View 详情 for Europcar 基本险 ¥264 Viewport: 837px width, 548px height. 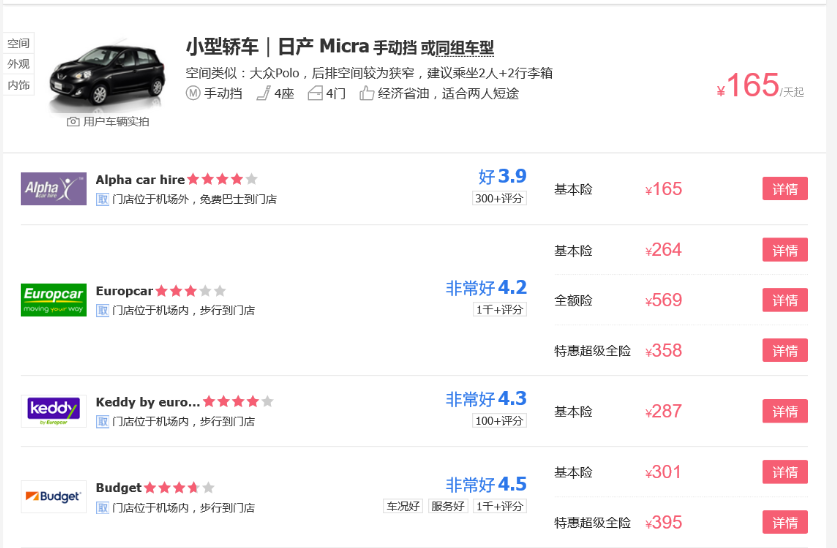(785, 250)
